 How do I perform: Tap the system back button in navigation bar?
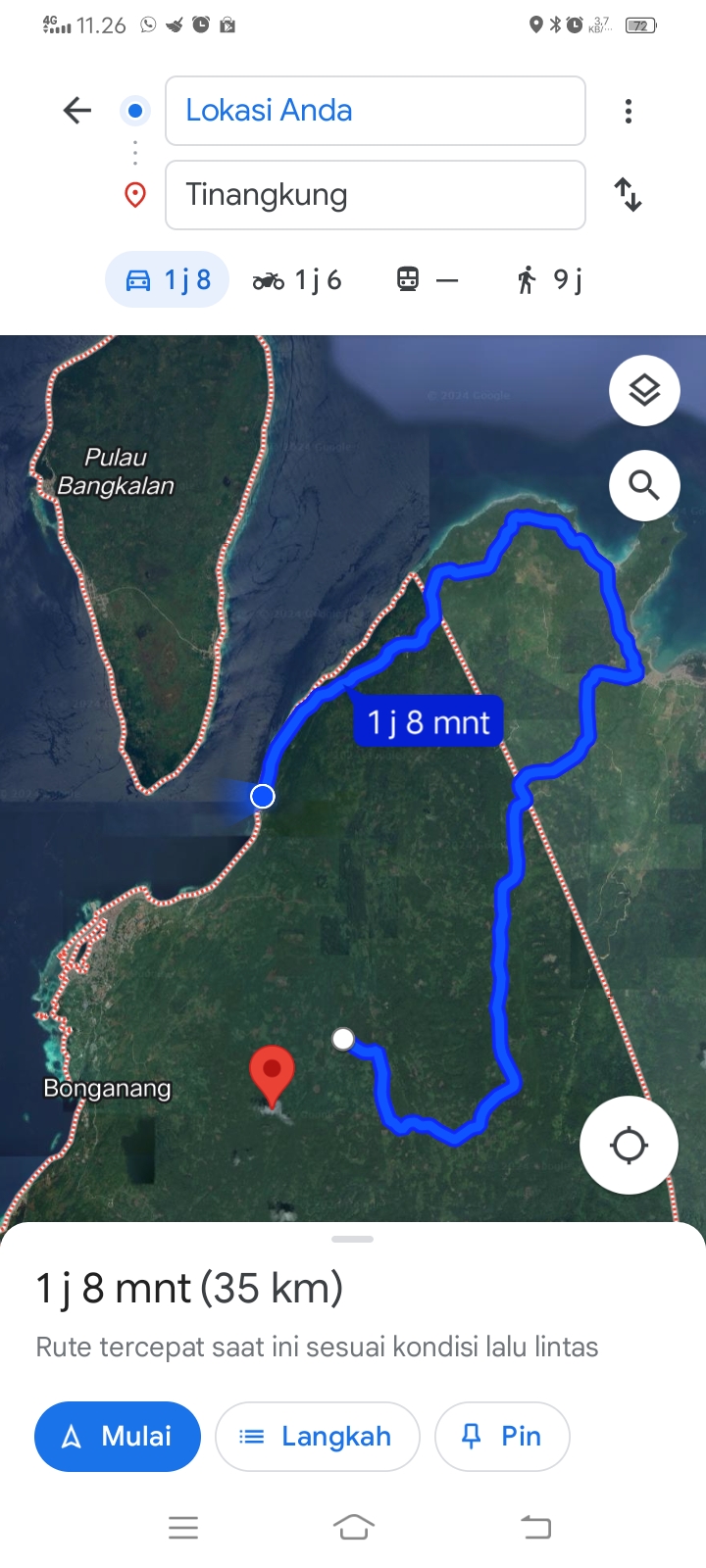(x=535, y=1527)
